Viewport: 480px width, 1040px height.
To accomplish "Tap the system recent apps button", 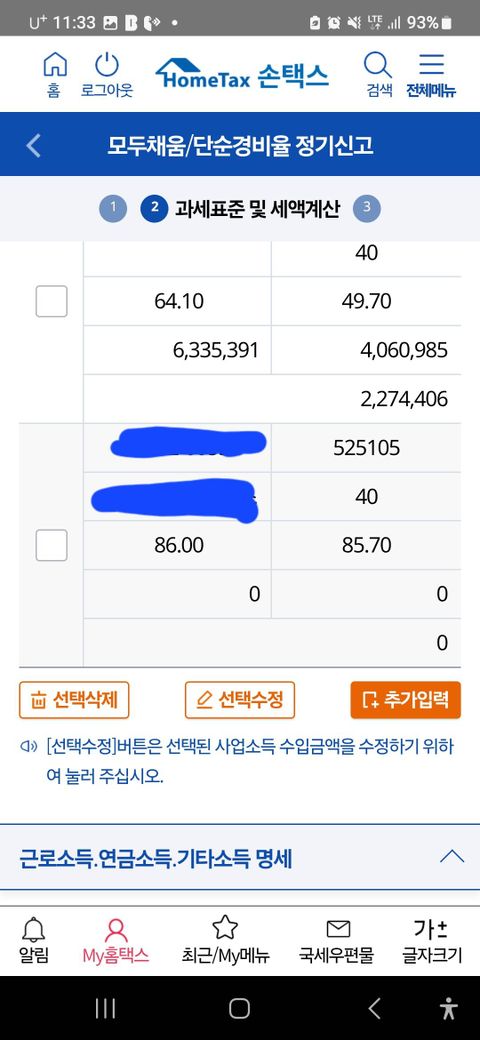I will [105, 1009].
